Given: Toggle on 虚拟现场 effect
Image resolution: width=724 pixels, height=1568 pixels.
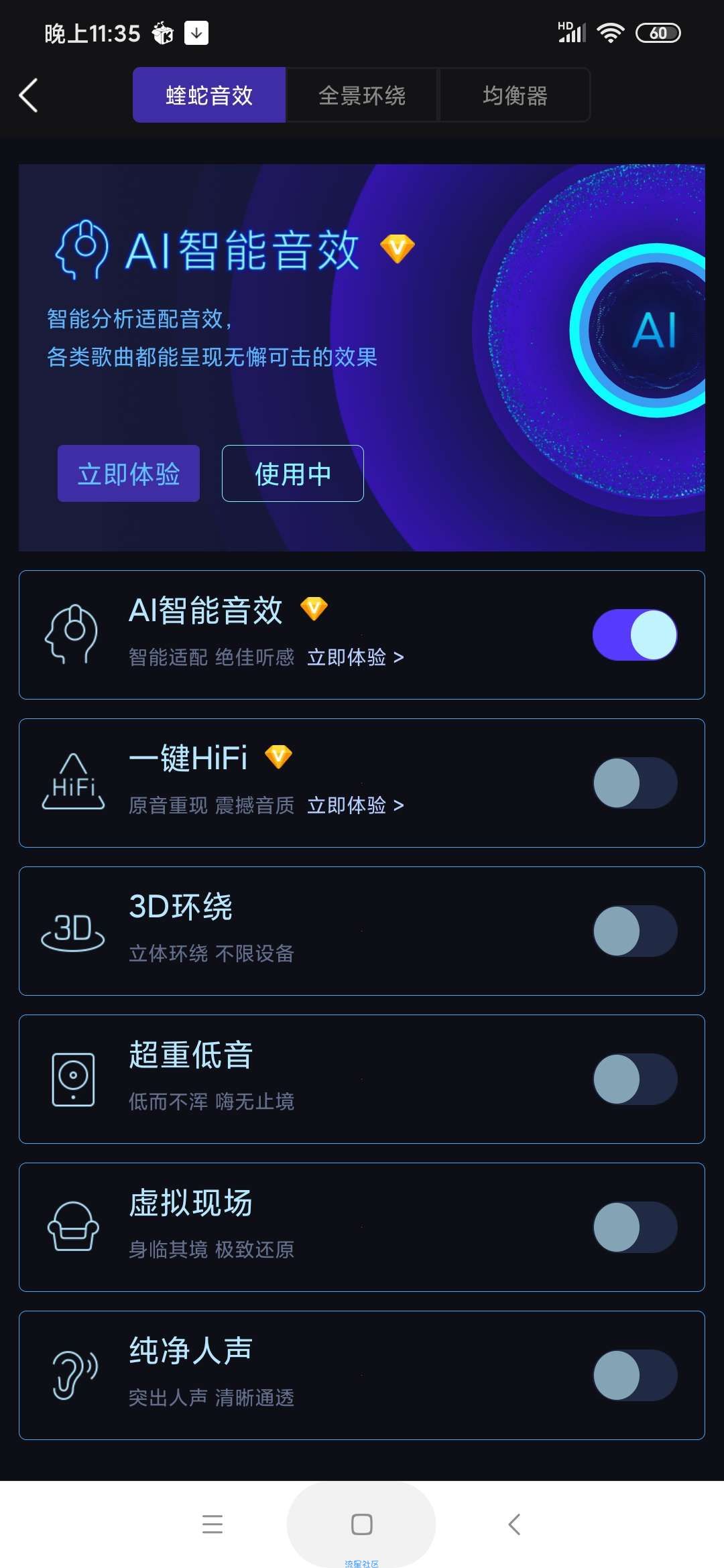Looking at the screenshot, I should pyautogui.click(x=635, y=1227).
